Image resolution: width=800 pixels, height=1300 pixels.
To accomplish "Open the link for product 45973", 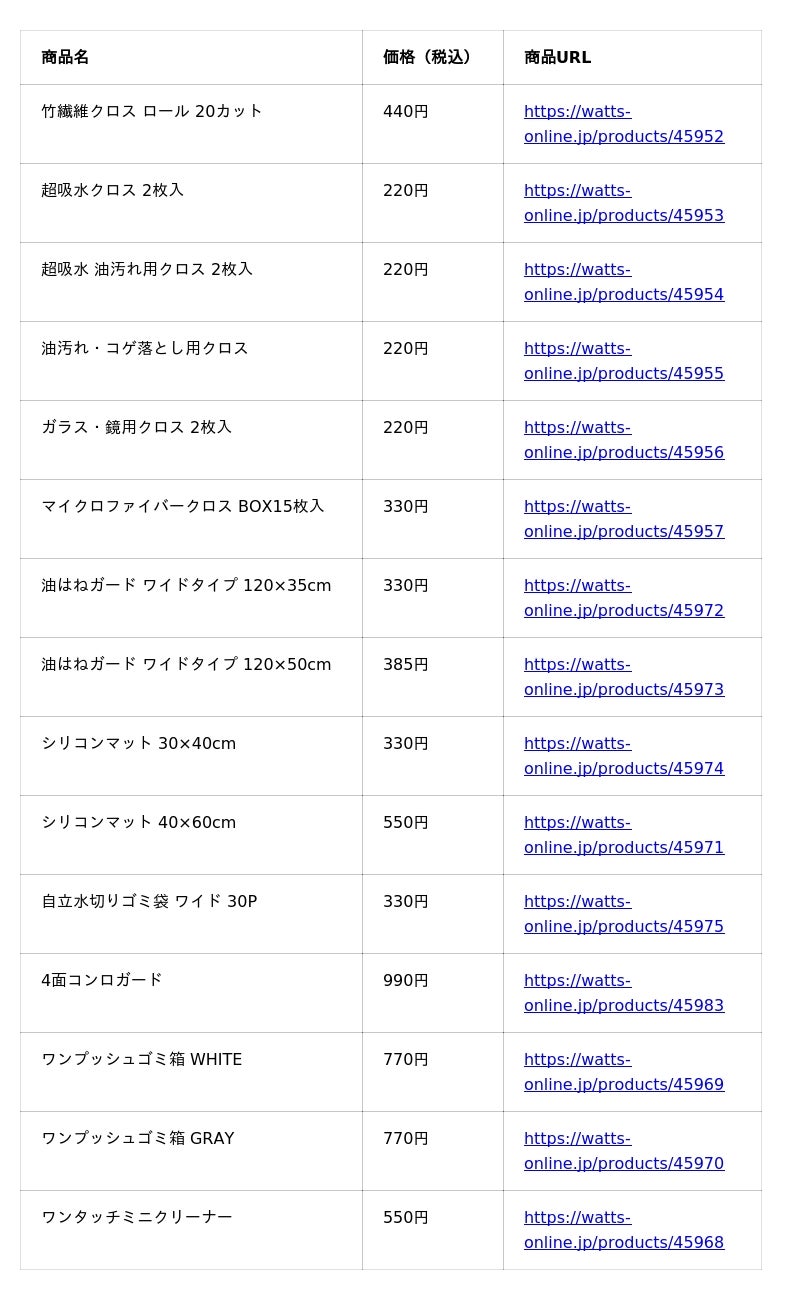I will coord(623,689).
